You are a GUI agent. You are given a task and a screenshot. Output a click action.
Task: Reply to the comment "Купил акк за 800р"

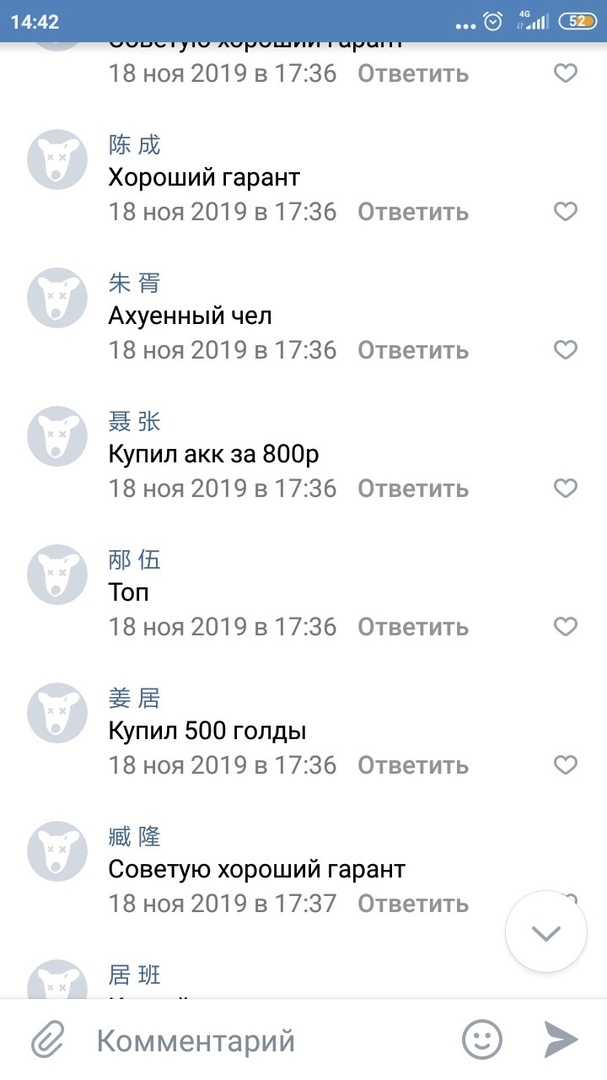(x=413, y=488)
